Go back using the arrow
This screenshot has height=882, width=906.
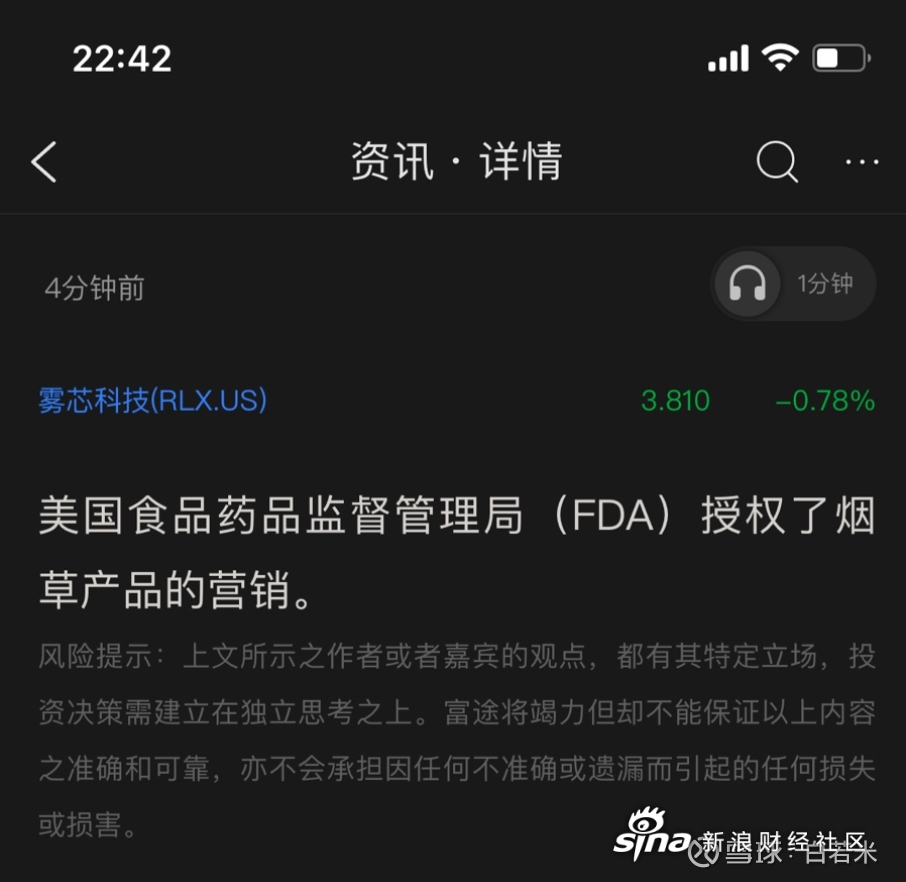click(x=44, y=162)
